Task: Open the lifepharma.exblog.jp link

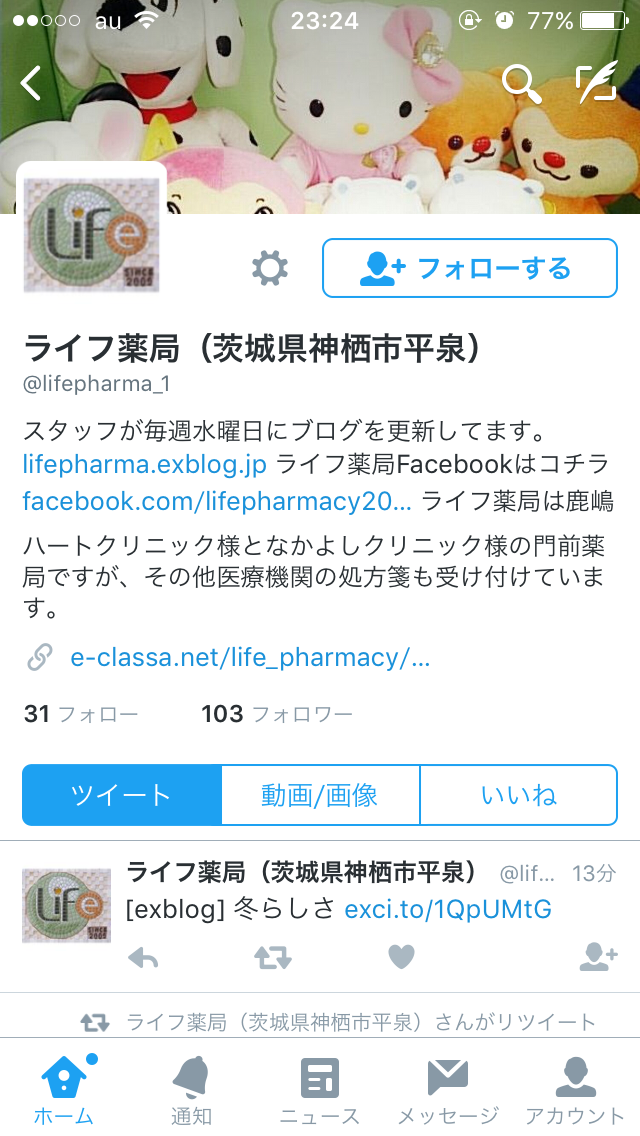Action: 145,464
